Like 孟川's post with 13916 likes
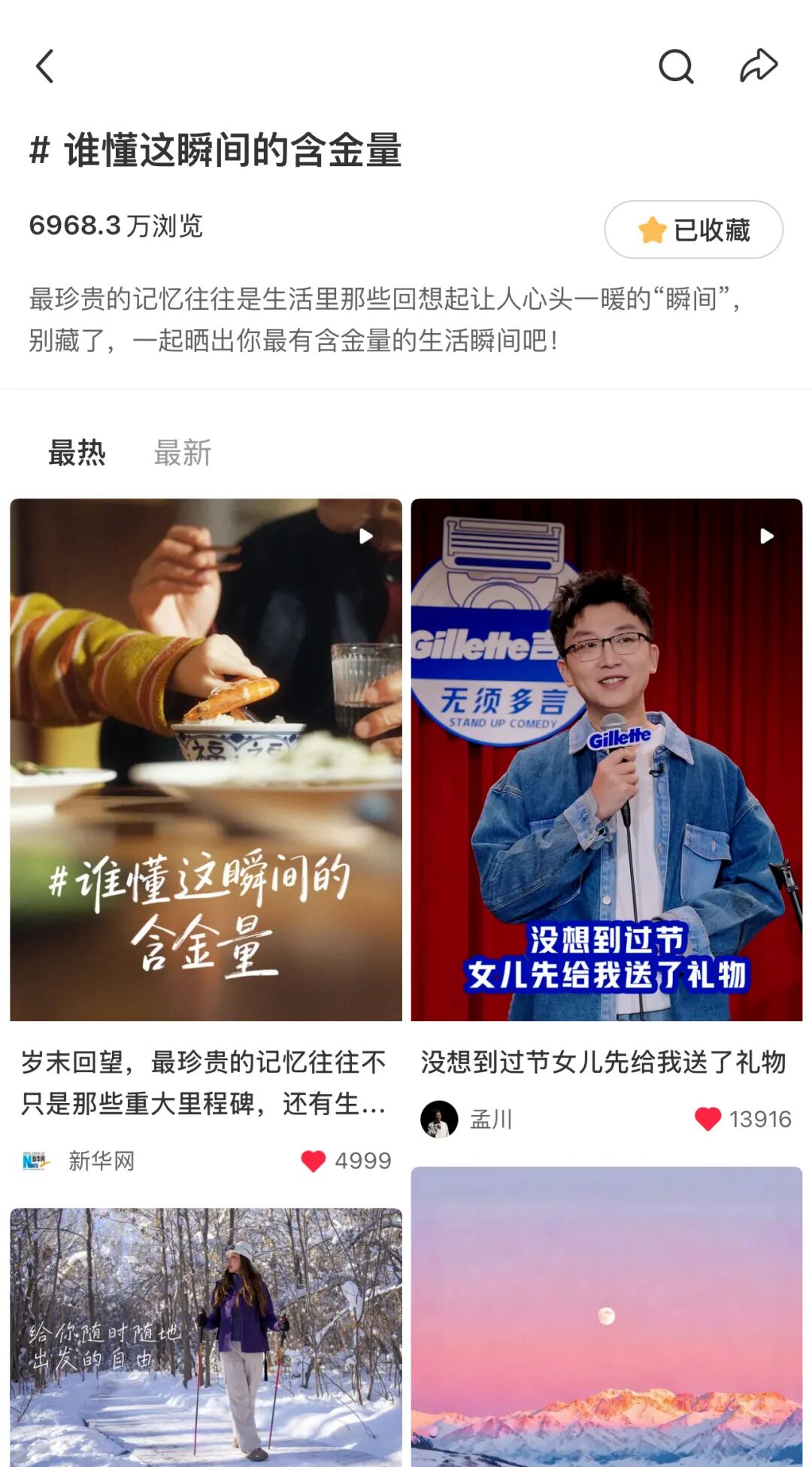Viewport: 812px width, 1467px height. (707, 1119)
